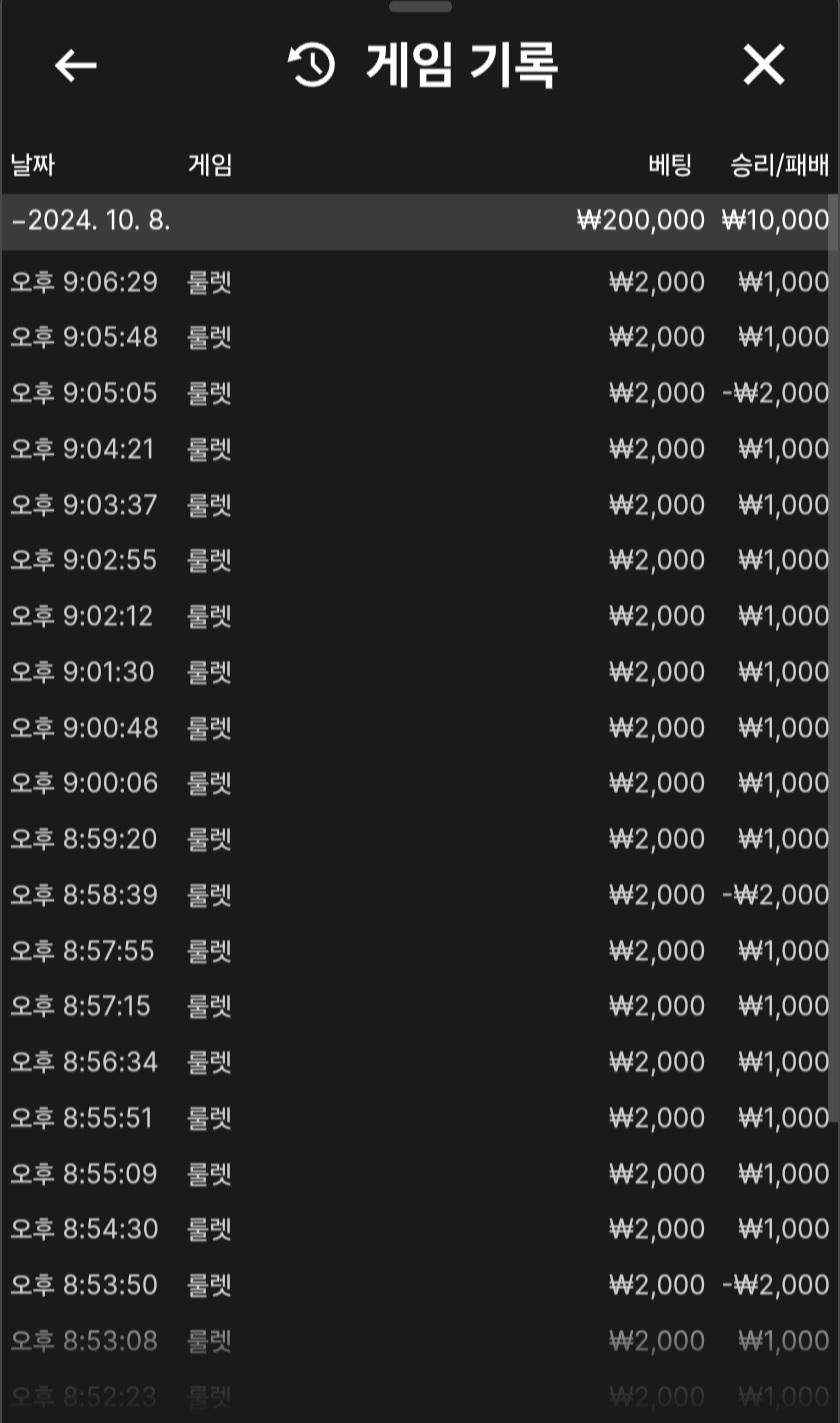
Task: View the 오후 9:03:37 roulette entry
Action: [420, 505]
